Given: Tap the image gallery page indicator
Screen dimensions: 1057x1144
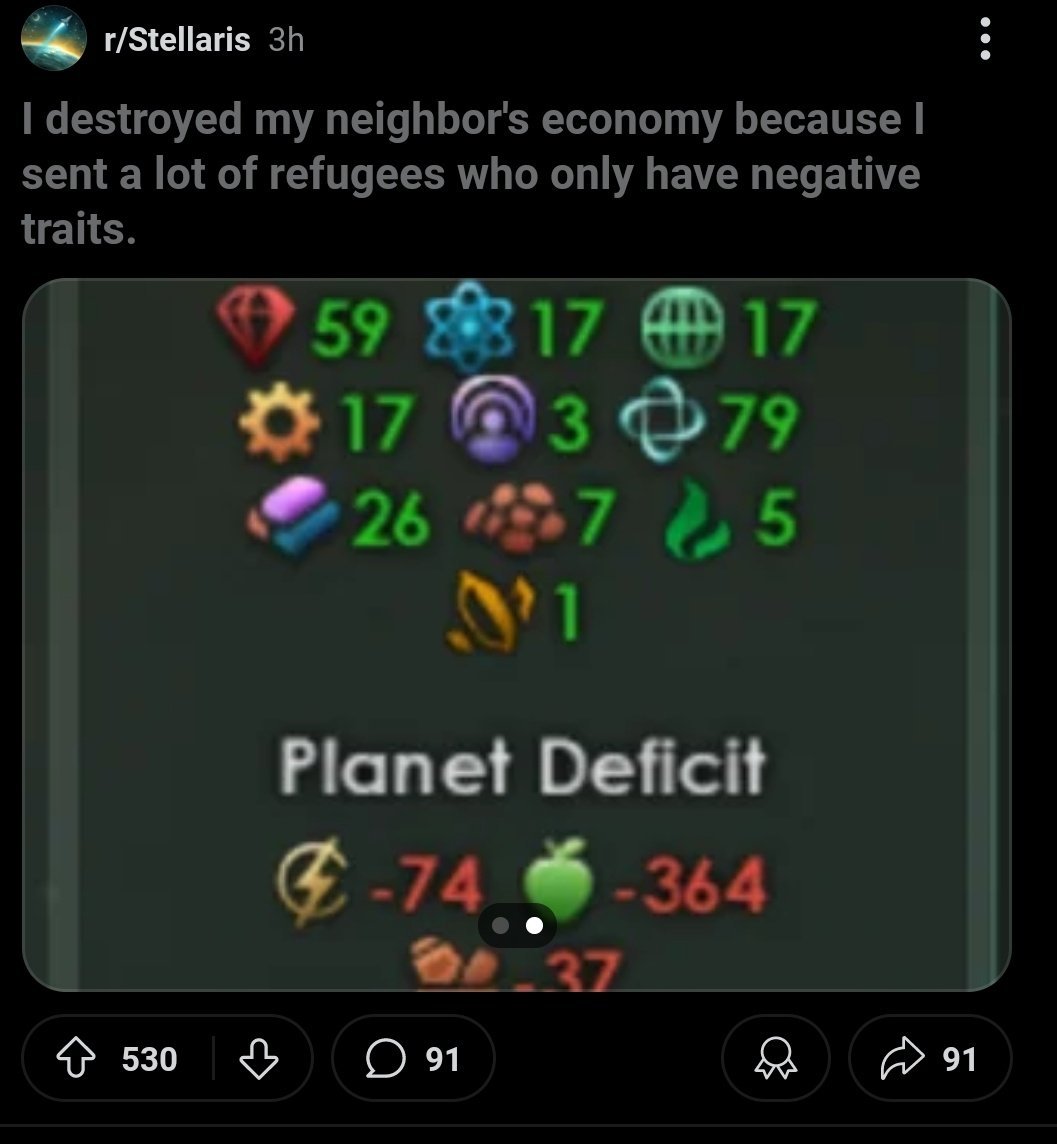Looking at the screenshot, I should click(x=517, y=925).
